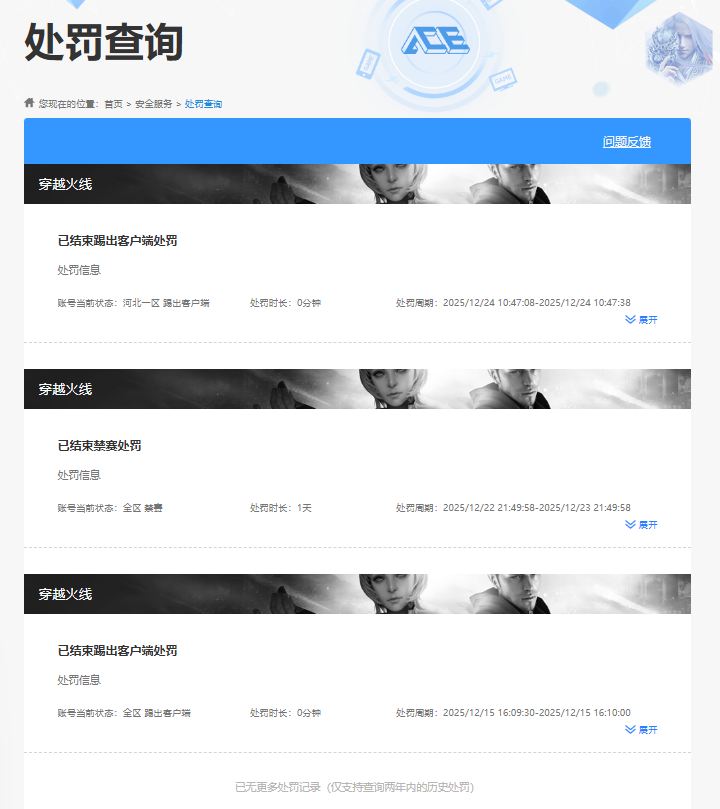Expand the 2025/12/15 kick penalty record
Viewport: 720px width, 809px height.
pyautogui.click(x=650, y=731)
